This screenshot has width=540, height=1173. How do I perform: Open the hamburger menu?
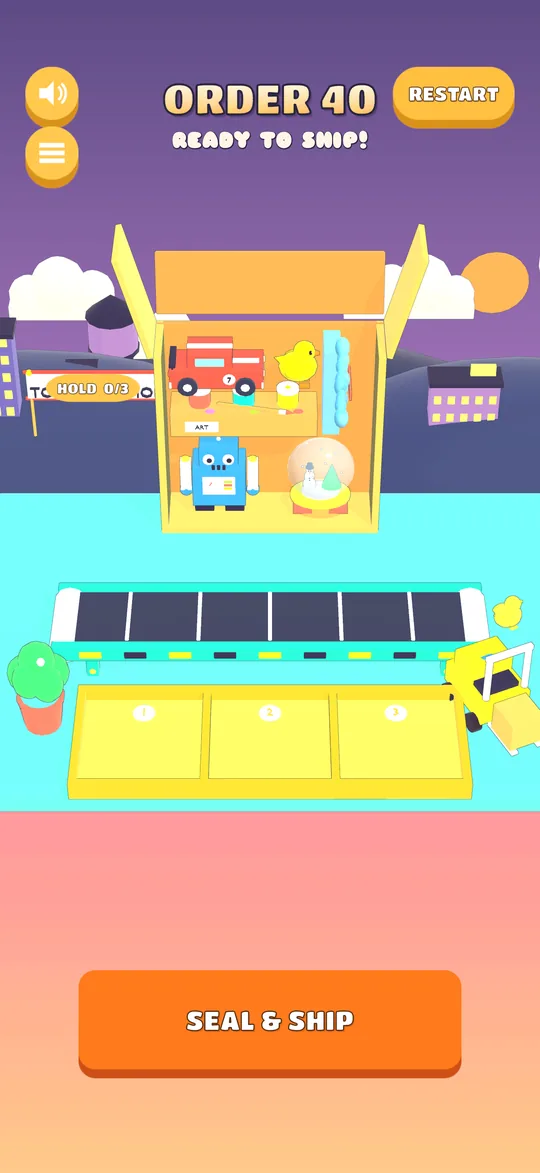52,155
